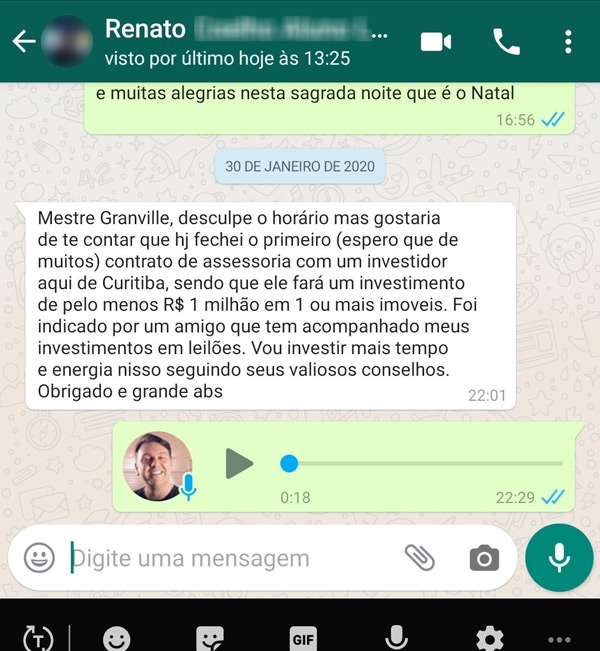Start a video call with Renato
The height and width of the screenshot is (651, 600).
click(436, 41)
